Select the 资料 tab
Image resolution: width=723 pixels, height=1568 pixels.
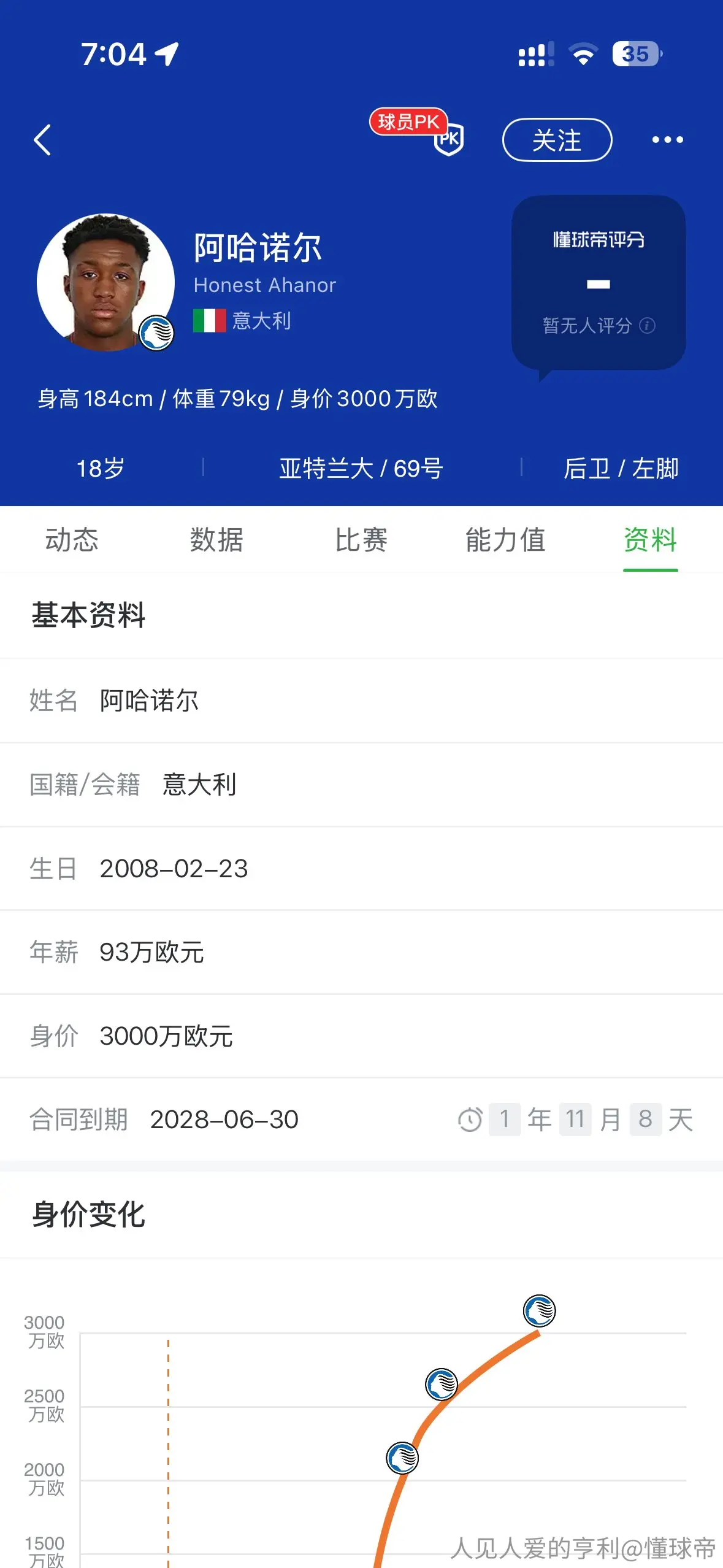click(x=651, y=540)
